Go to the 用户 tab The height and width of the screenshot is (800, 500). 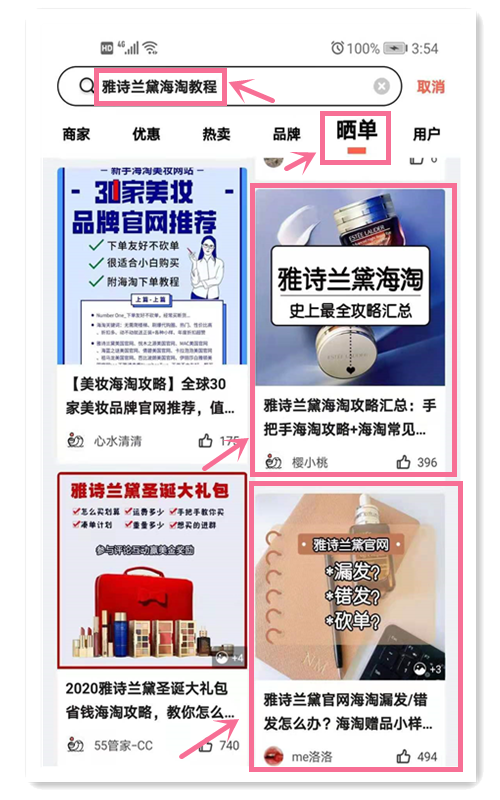pos(427,135)
